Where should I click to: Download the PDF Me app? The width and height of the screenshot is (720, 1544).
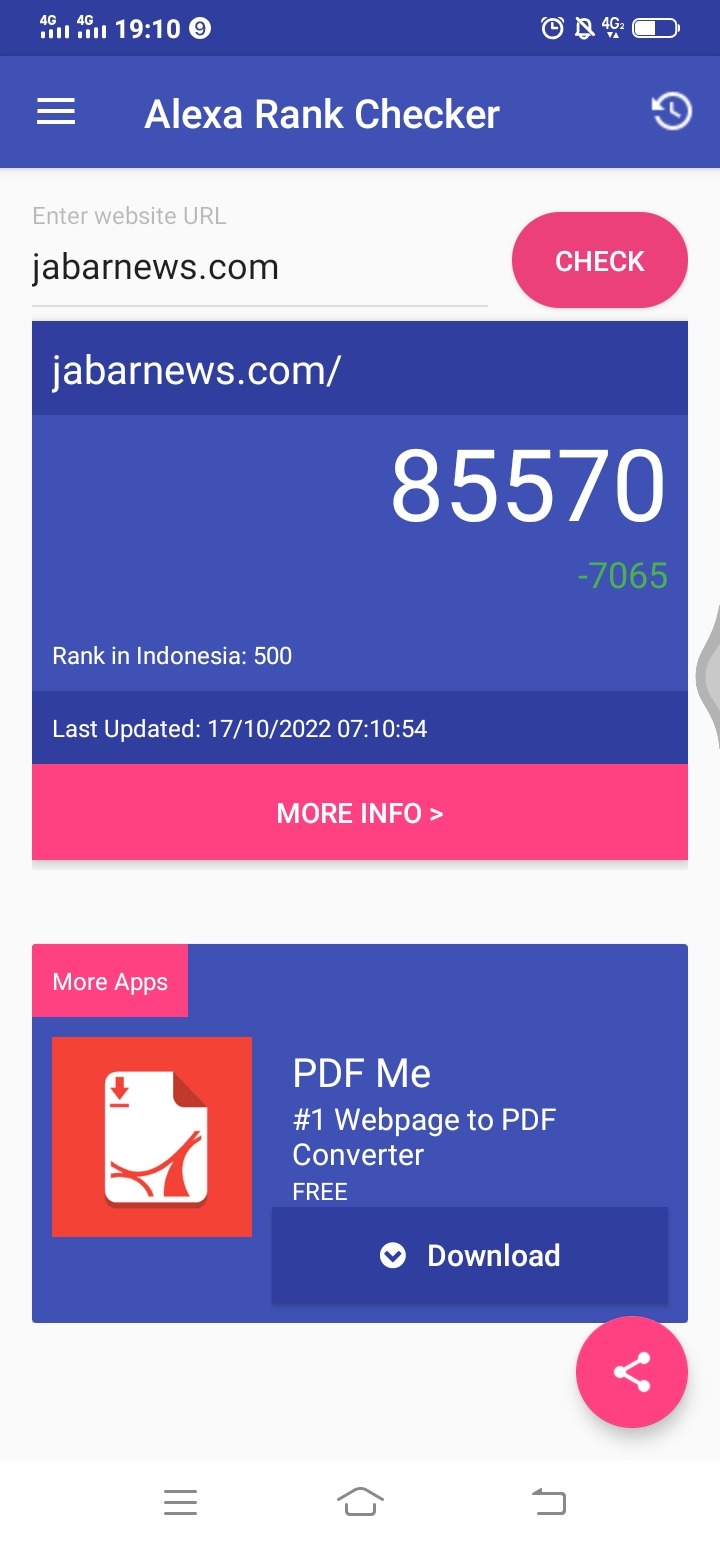pyautogui.click(x=470, y=1255)
